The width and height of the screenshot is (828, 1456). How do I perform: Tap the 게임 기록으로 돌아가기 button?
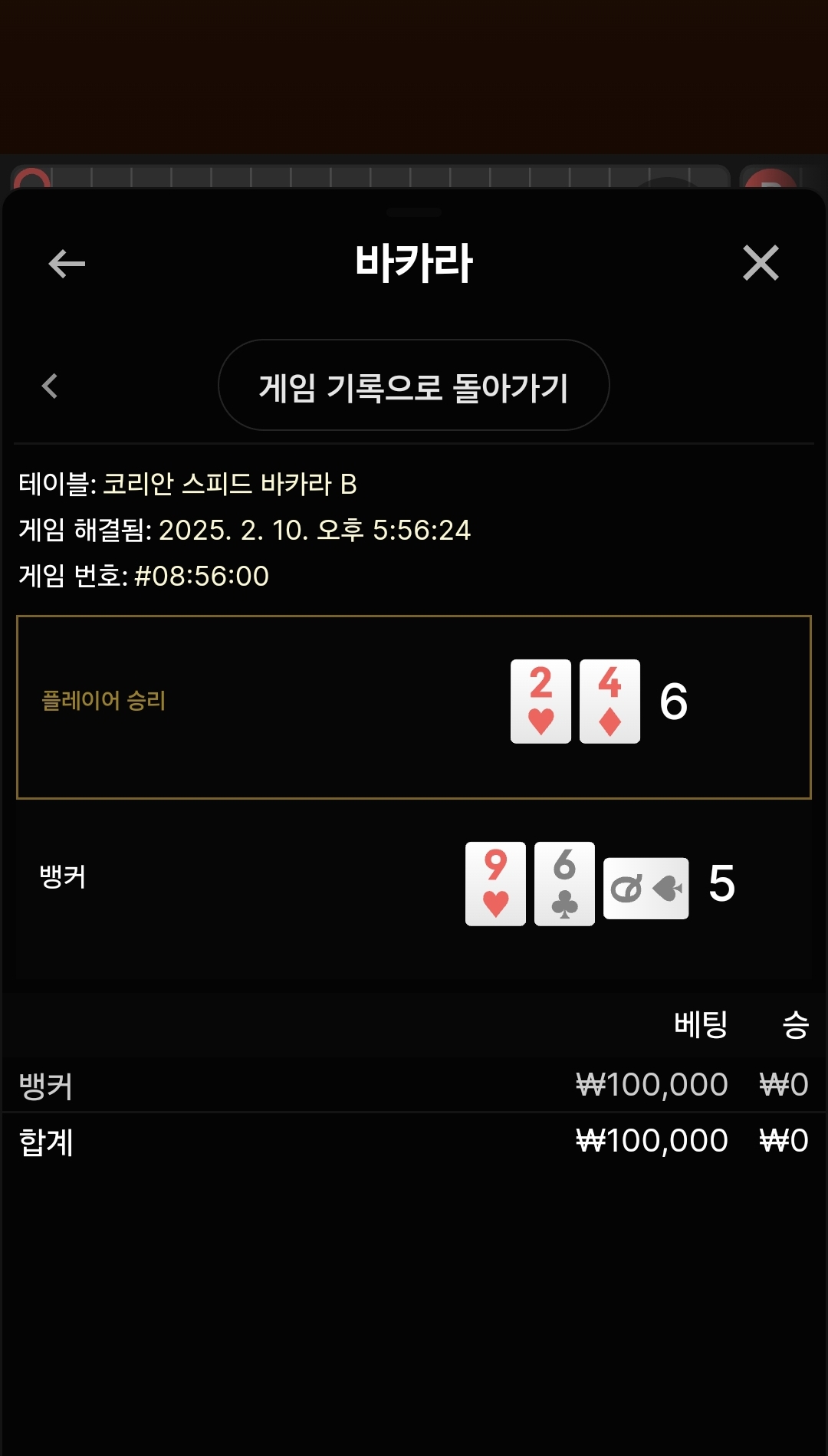pos(414,385)
